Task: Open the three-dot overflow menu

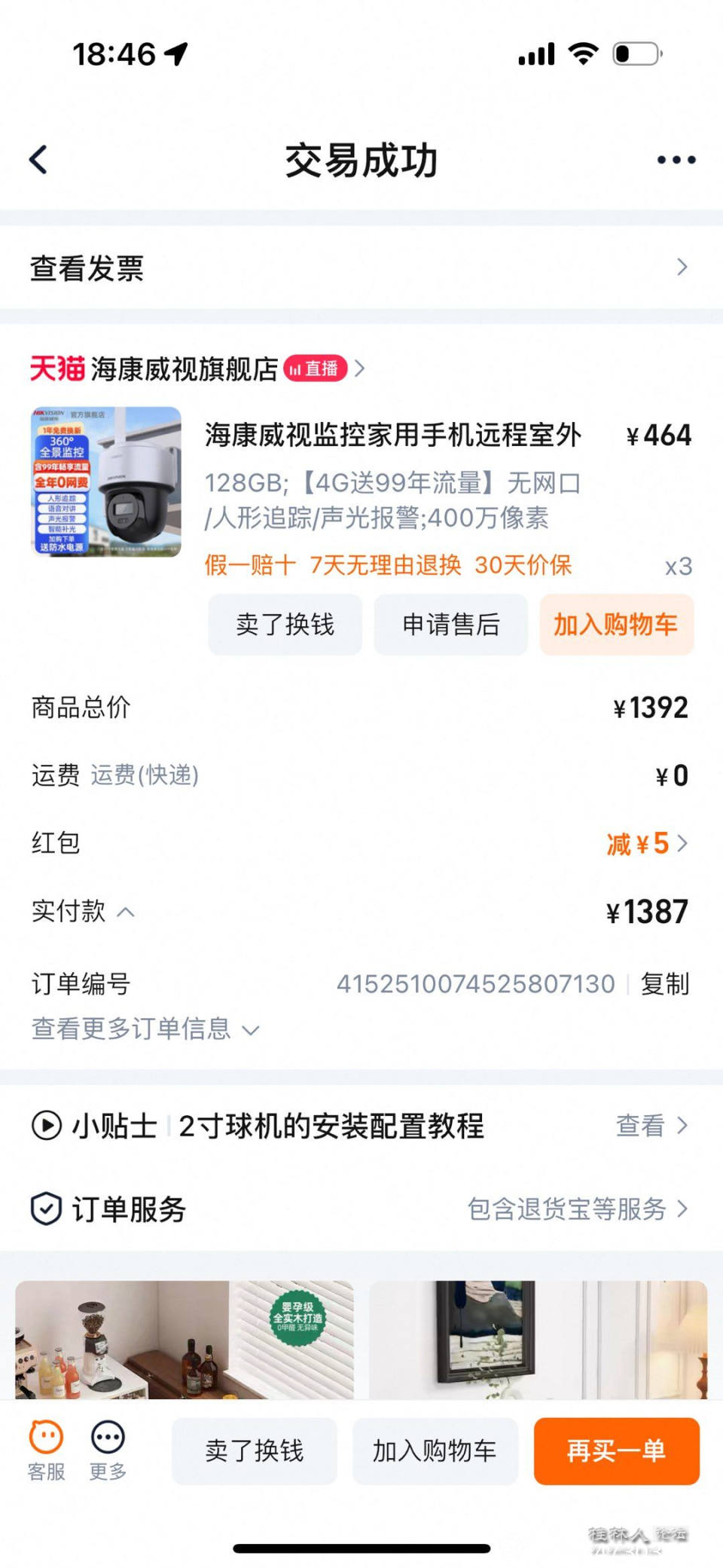Action: (676, 160)
